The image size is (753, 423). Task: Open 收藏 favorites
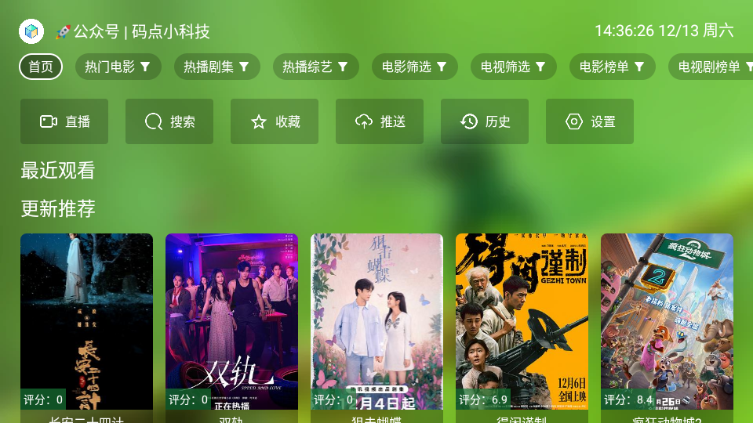coord(275,121)
